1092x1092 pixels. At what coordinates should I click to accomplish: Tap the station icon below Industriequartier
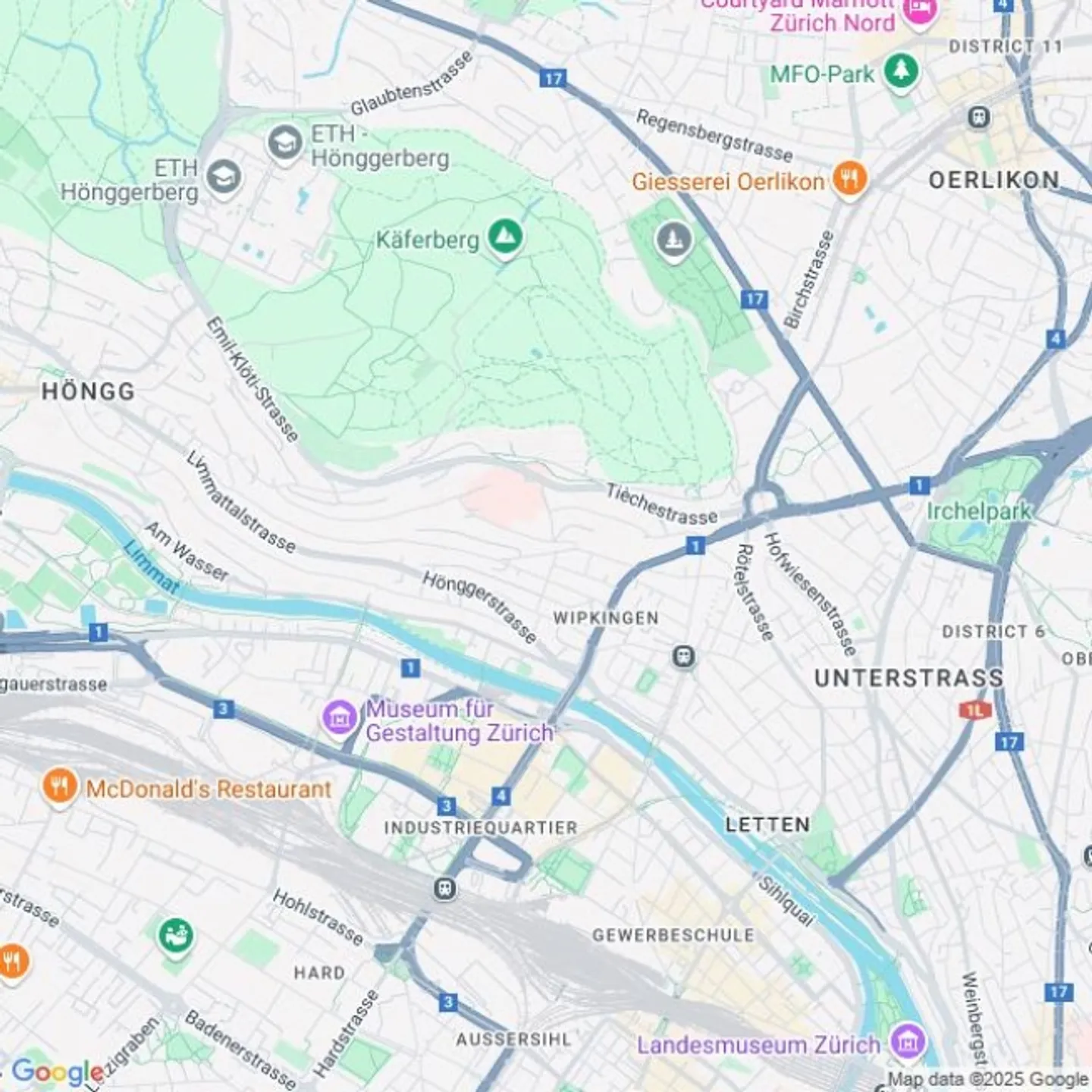[445, 888]
